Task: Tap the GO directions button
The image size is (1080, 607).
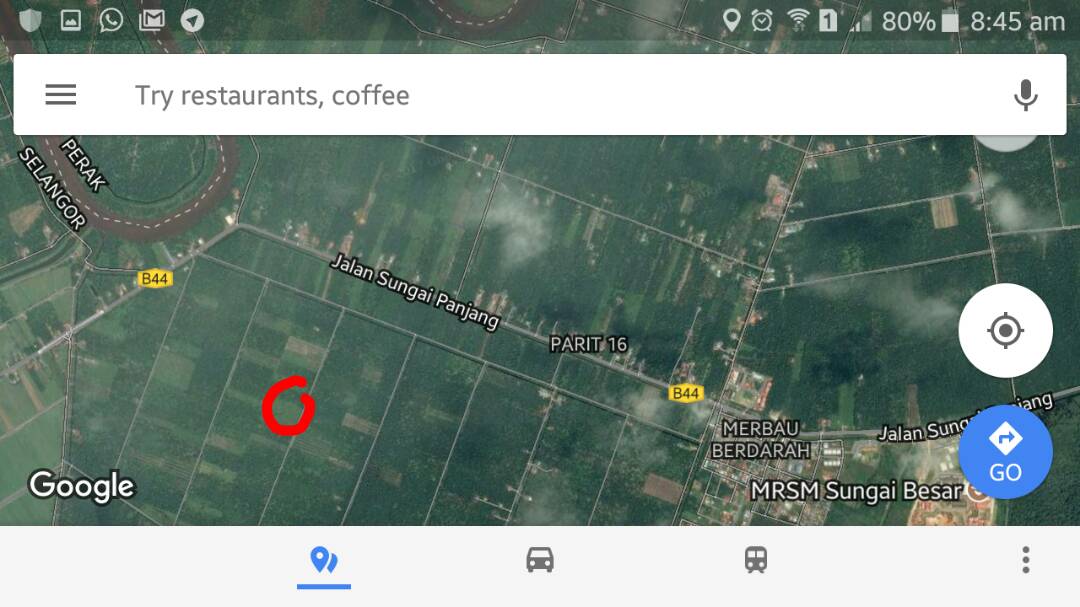Action: tap(1005, 452)
